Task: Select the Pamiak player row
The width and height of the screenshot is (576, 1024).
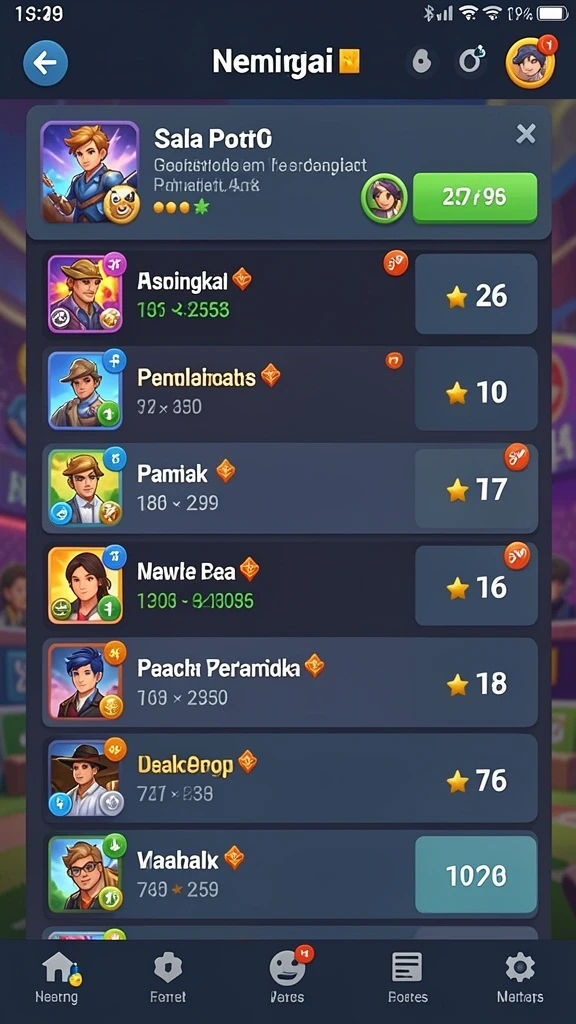Action: (x=290, y=487)
